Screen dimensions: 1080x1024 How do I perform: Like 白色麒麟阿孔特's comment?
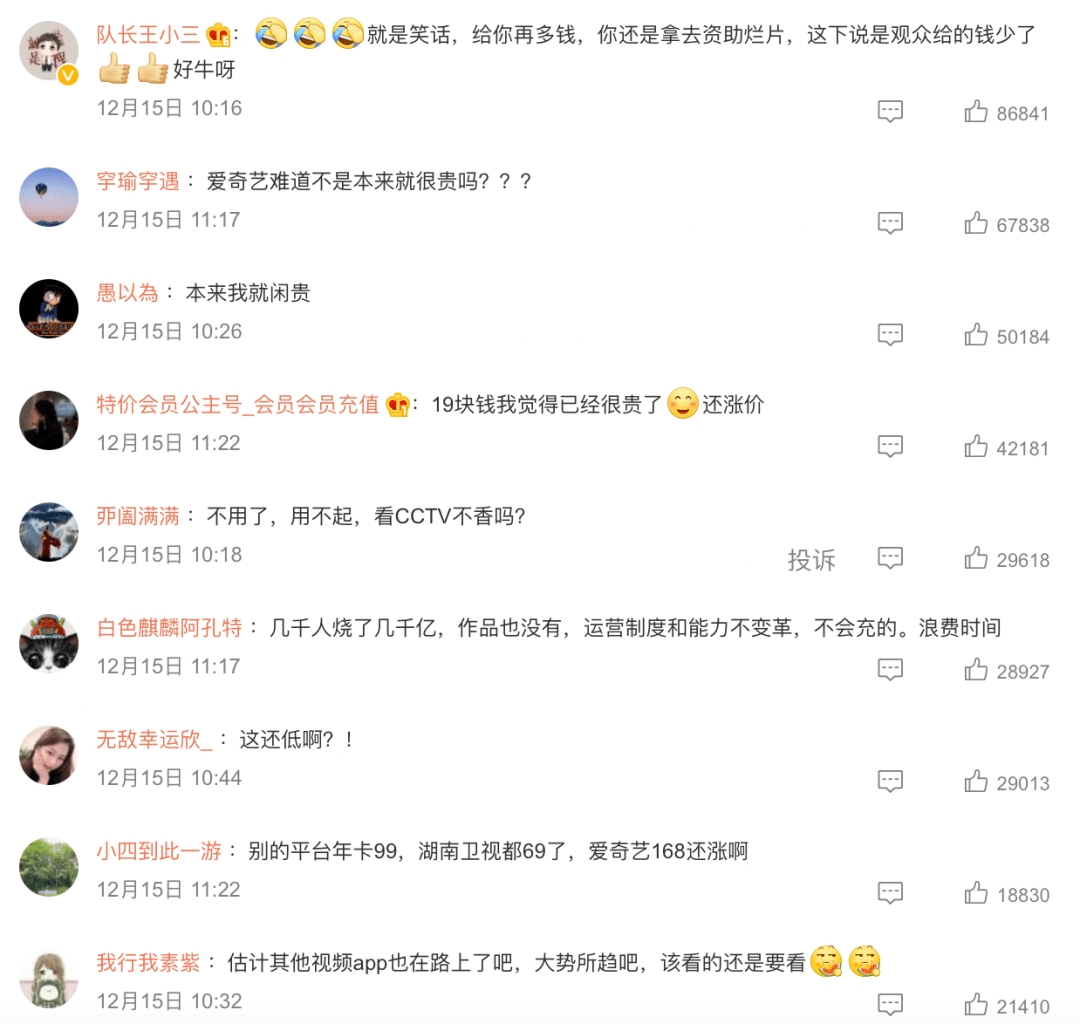click(977, 671)
